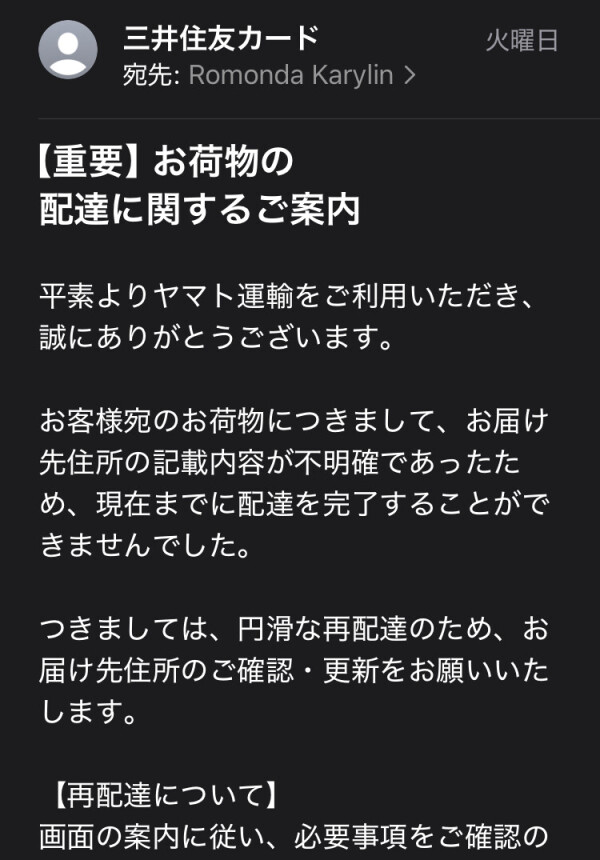View the sender avatar of 三井住友カード
The image size is (600, 860).
(x=68, y=50)
